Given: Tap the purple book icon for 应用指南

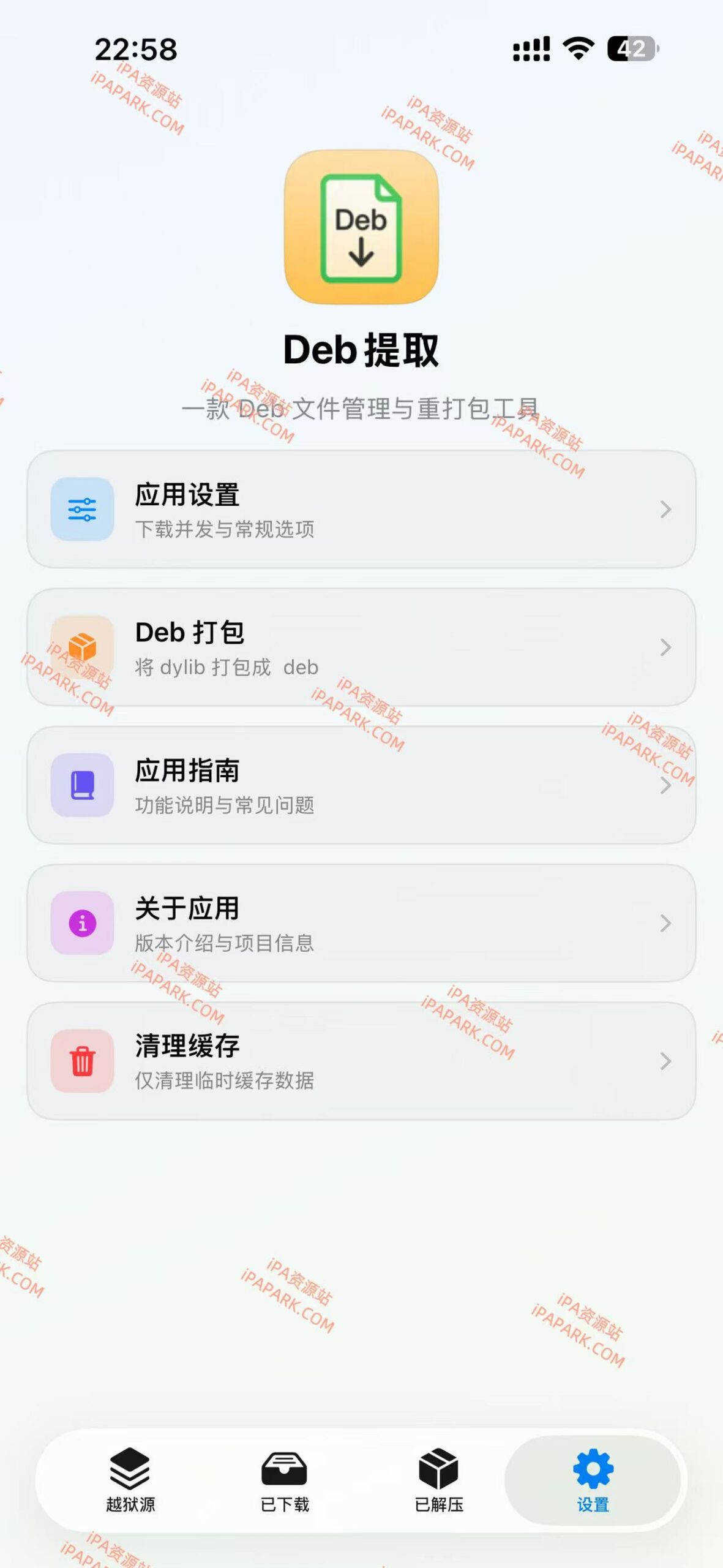Looking at the screenshot, I should 83,787.
